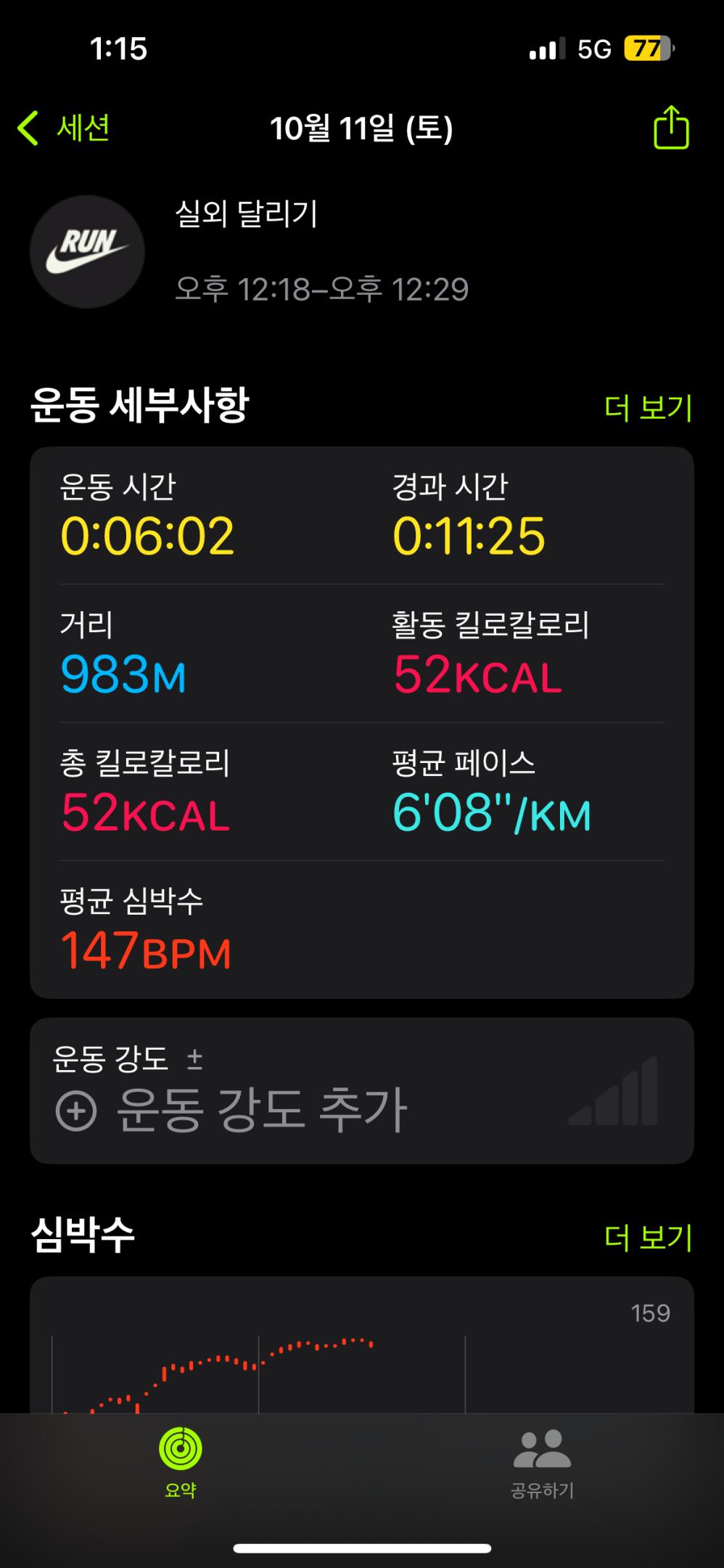The image size is (724, 1568).
Task: Switch to the 요약 tab
Action: tap(180, 1463)
